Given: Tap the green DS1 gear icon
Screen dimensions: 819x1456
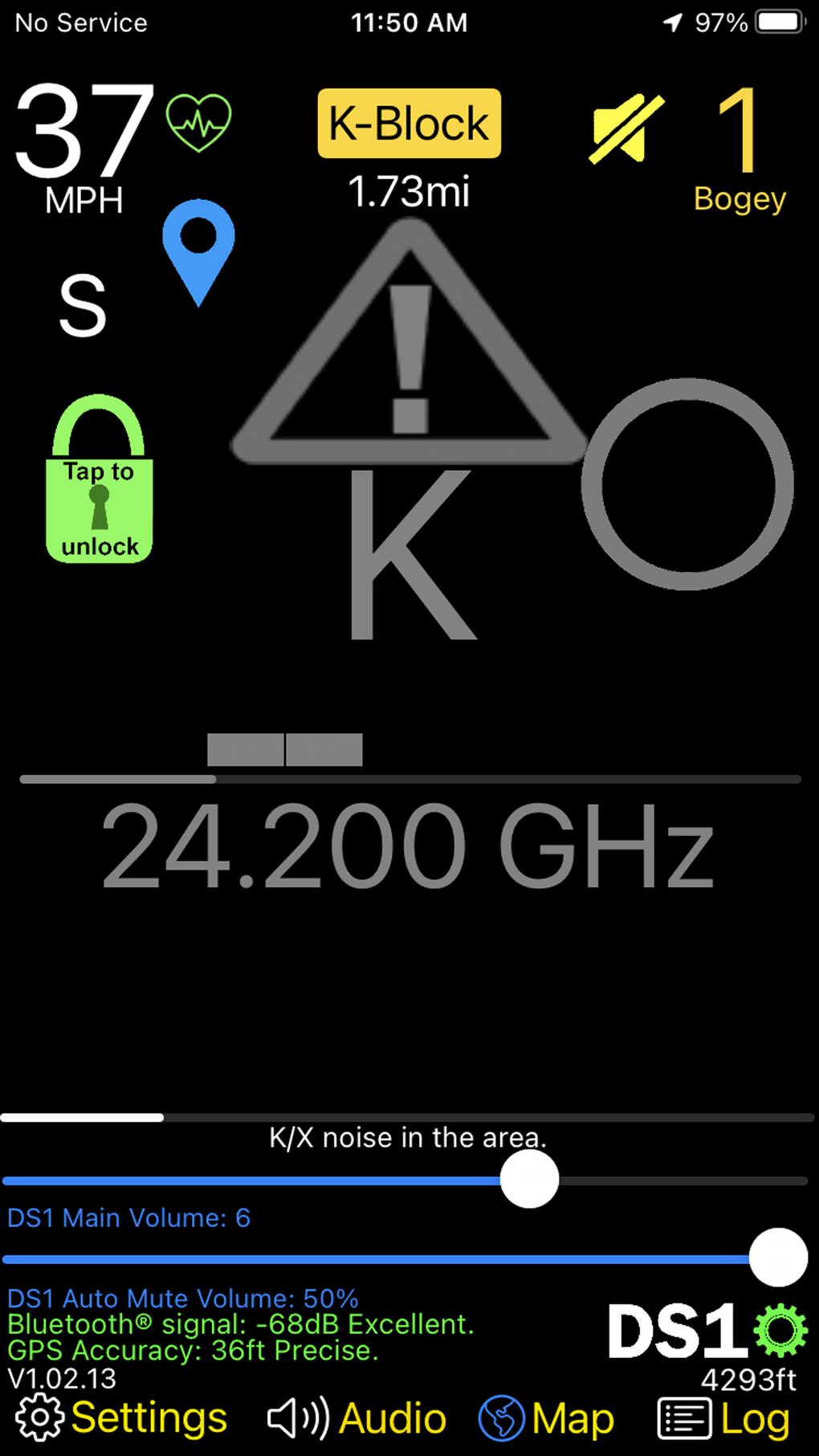Looking at the screenshot, I should tap(780, 1331).
